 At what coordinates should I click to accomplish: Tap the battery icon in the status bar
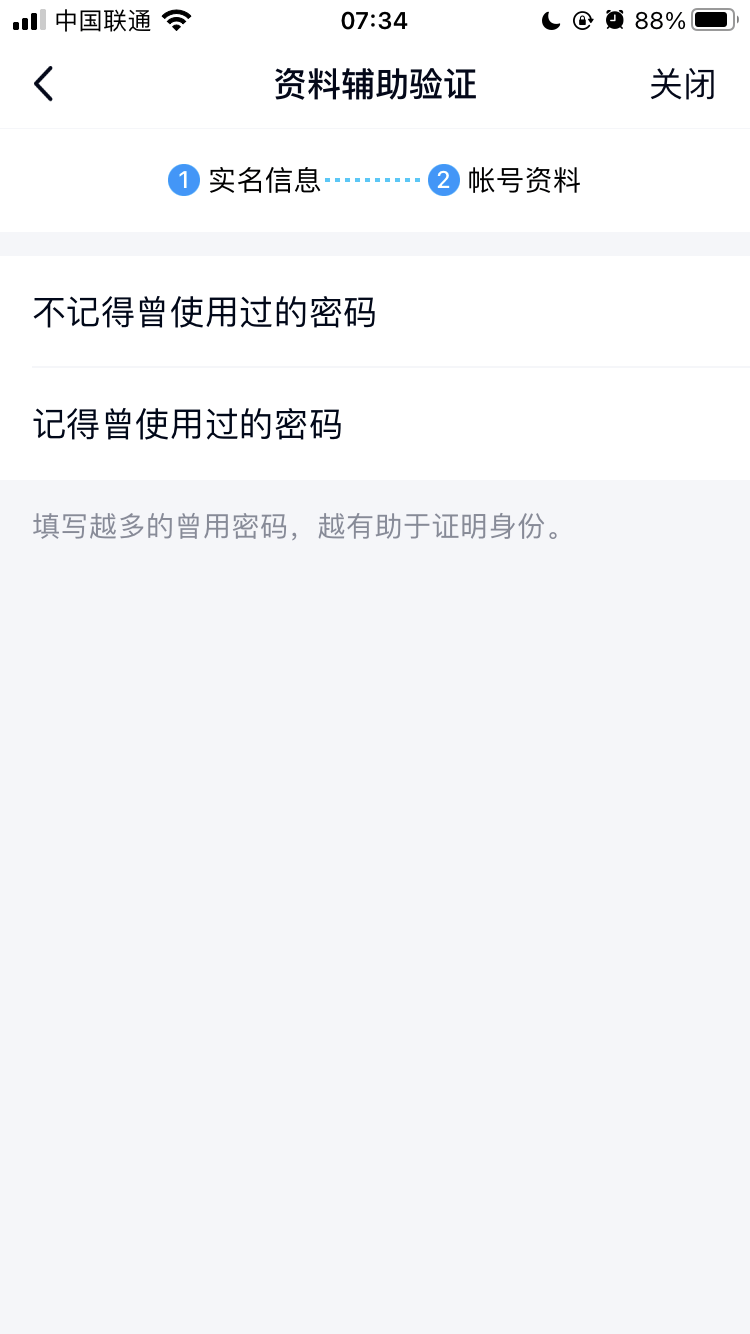point(712,19)
